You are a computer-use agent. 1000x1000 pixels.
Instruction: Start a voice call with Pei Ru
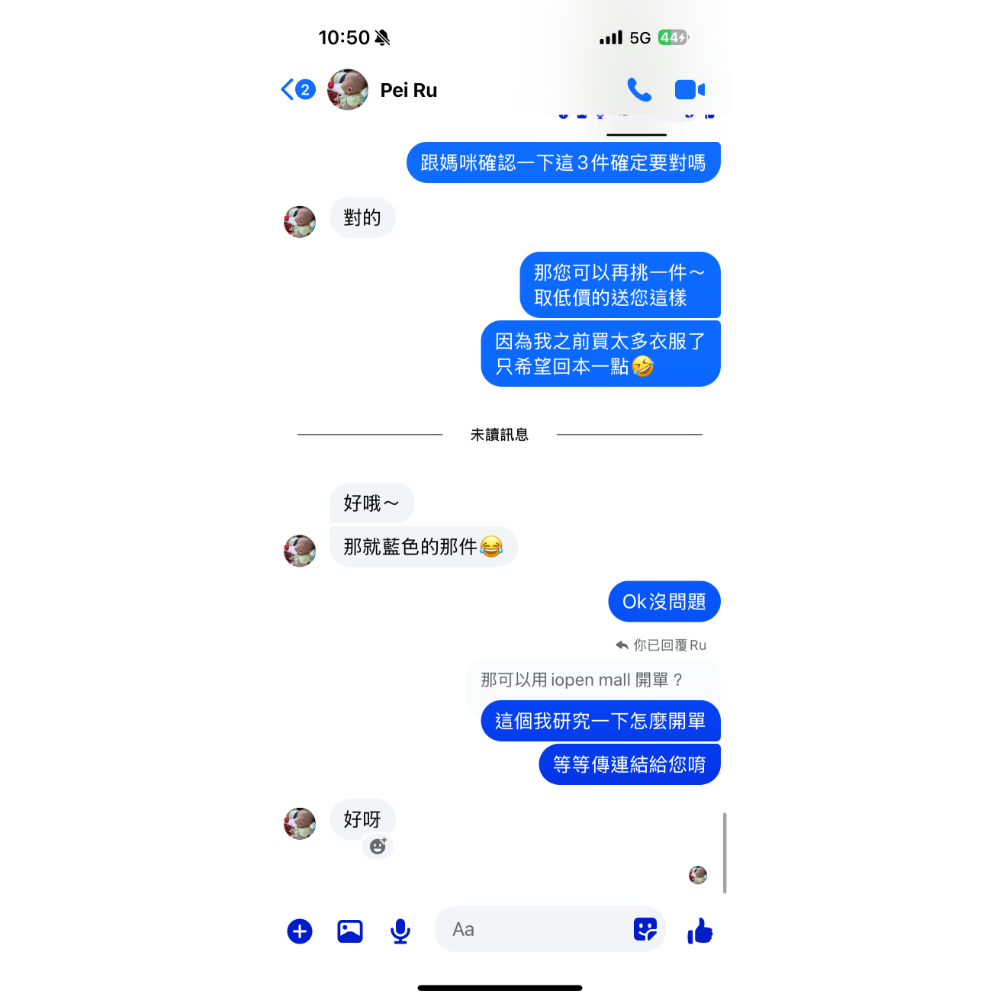[x=639, y=90]
